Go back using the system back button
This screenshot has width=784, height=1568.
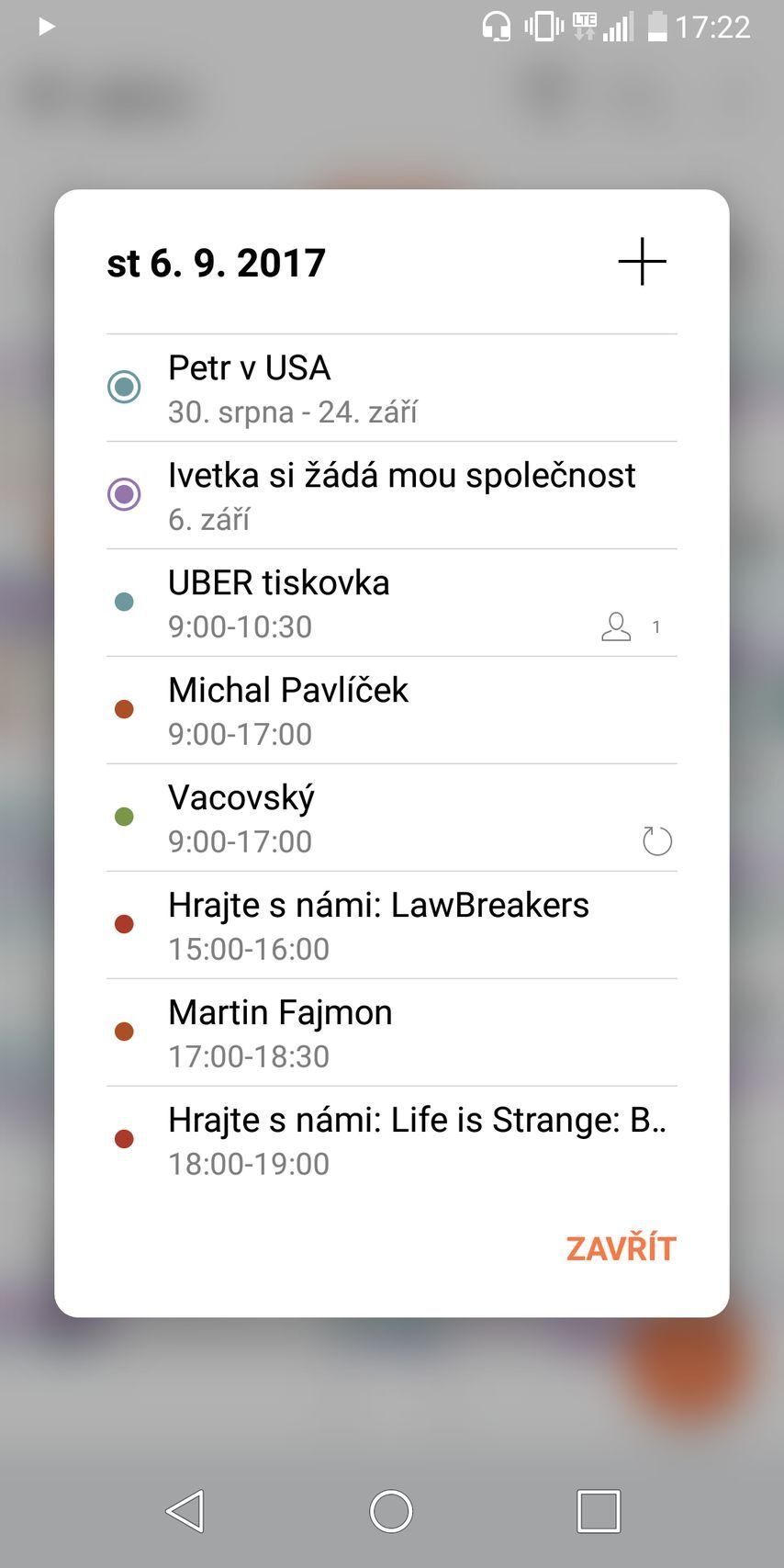coord(185,1511)
